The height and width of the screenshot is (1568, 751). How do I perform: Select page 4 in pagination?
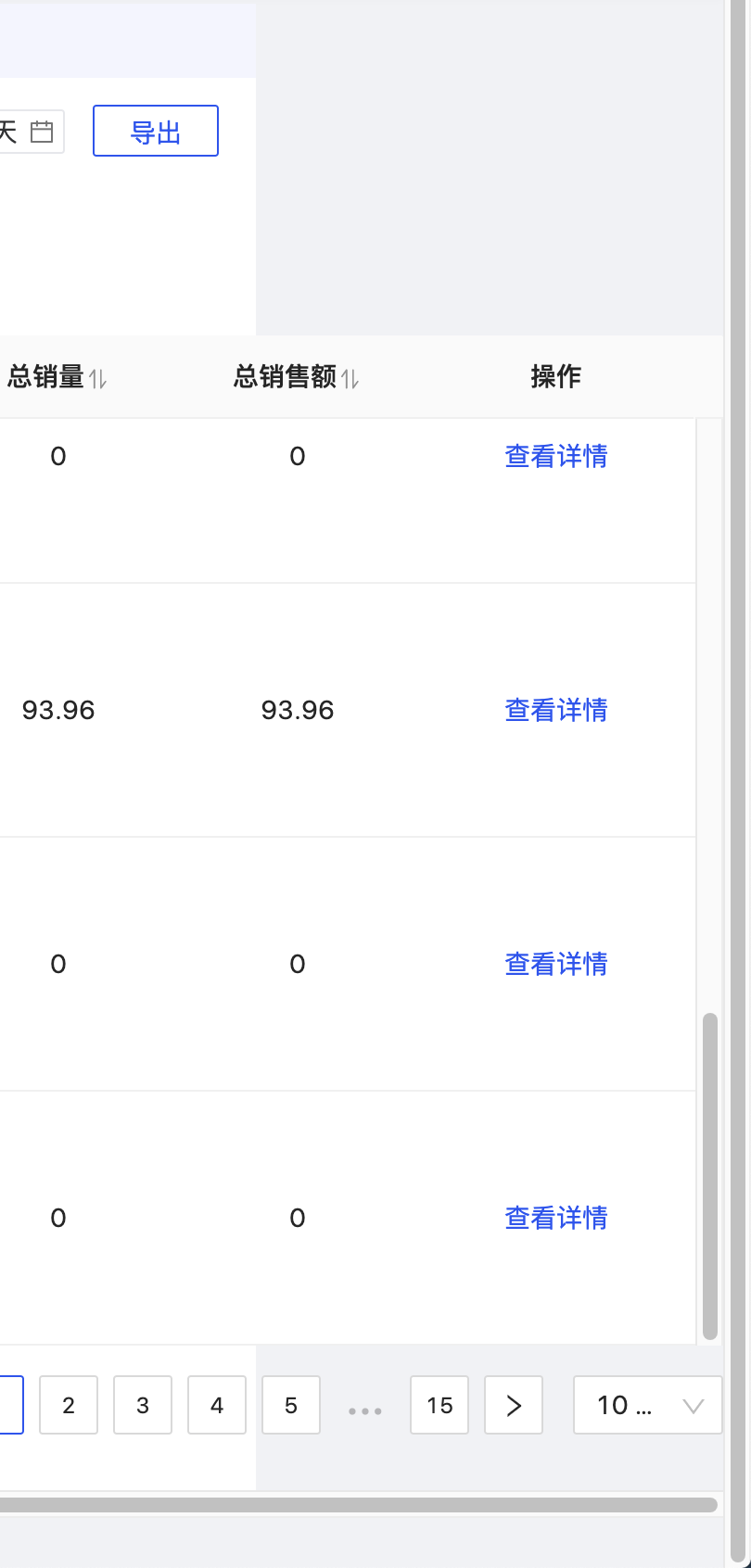click(x=217, y=1405)
